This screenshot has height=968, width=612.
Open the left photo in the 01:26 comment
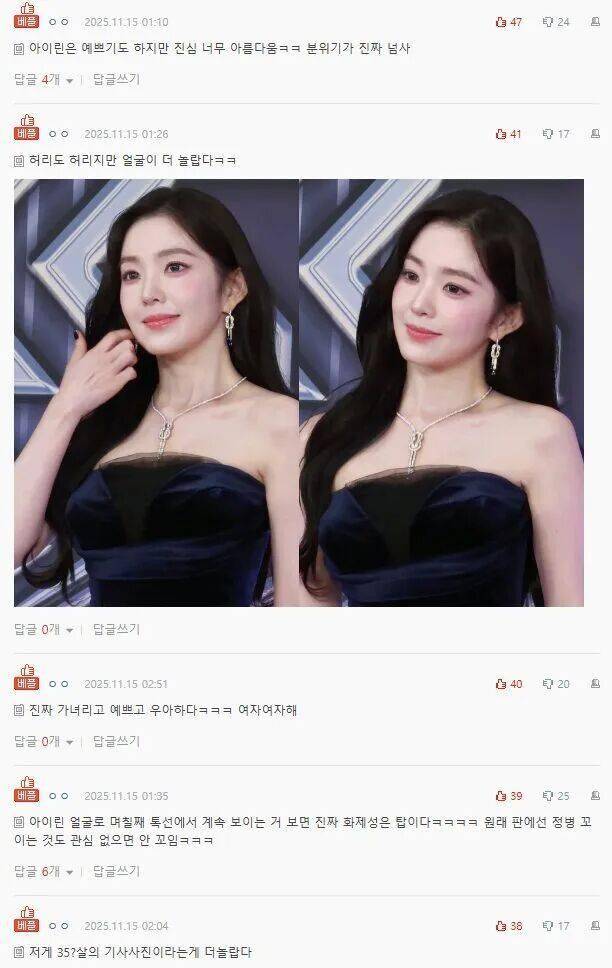[155, 392]
